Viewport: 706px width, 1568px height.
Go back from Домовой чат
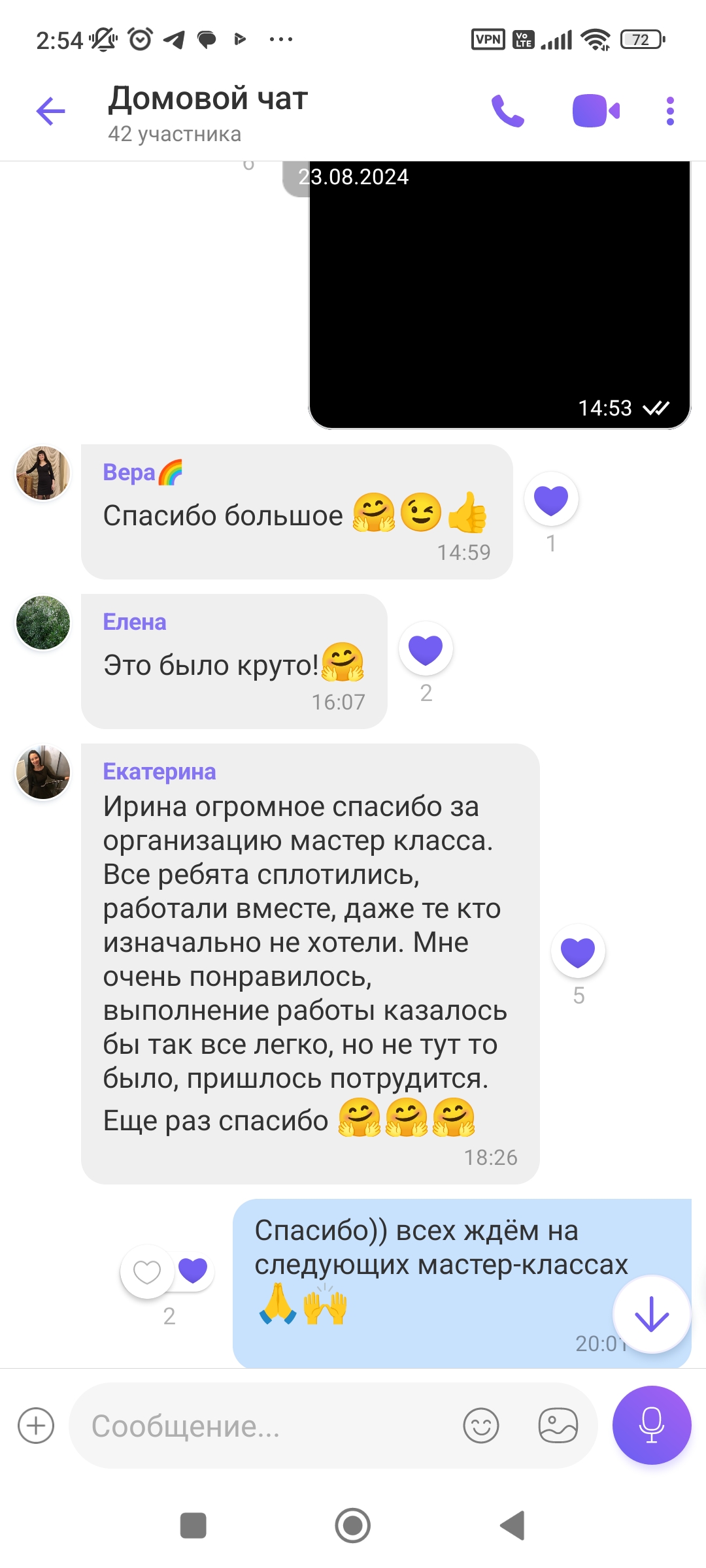(x=51, y=111)
